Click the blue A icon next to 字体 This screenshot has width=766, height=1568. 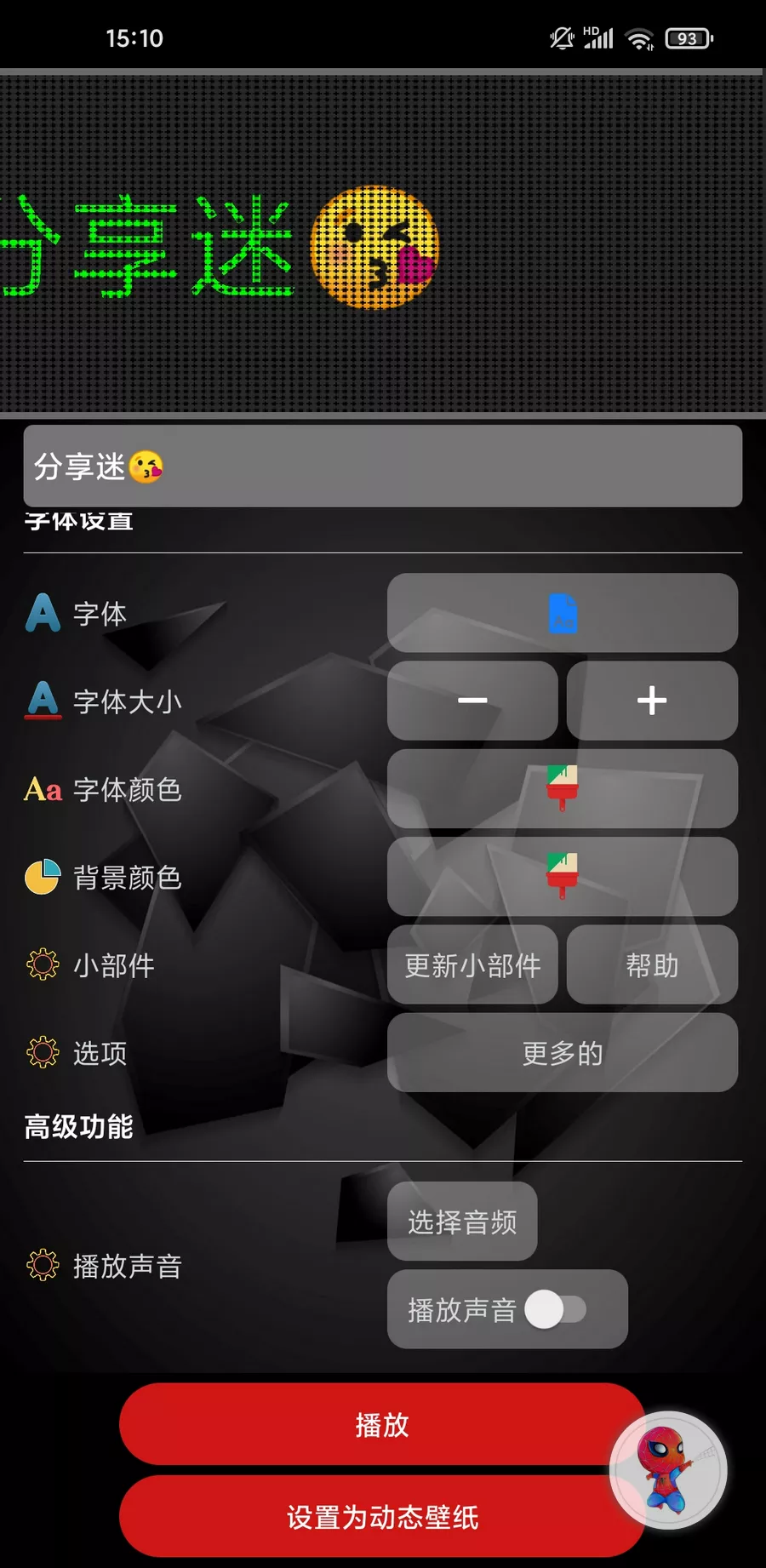(41, 611)
